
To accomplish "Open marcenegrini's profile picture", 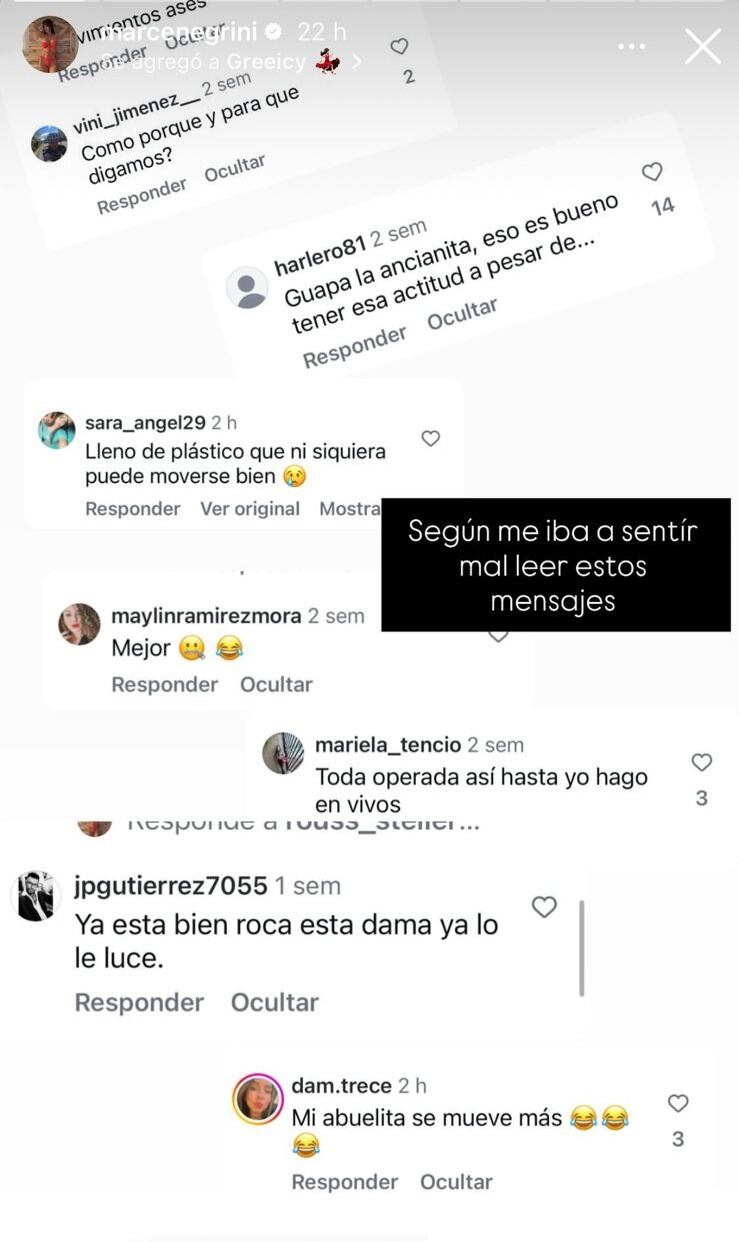I will tap(50, 45).
